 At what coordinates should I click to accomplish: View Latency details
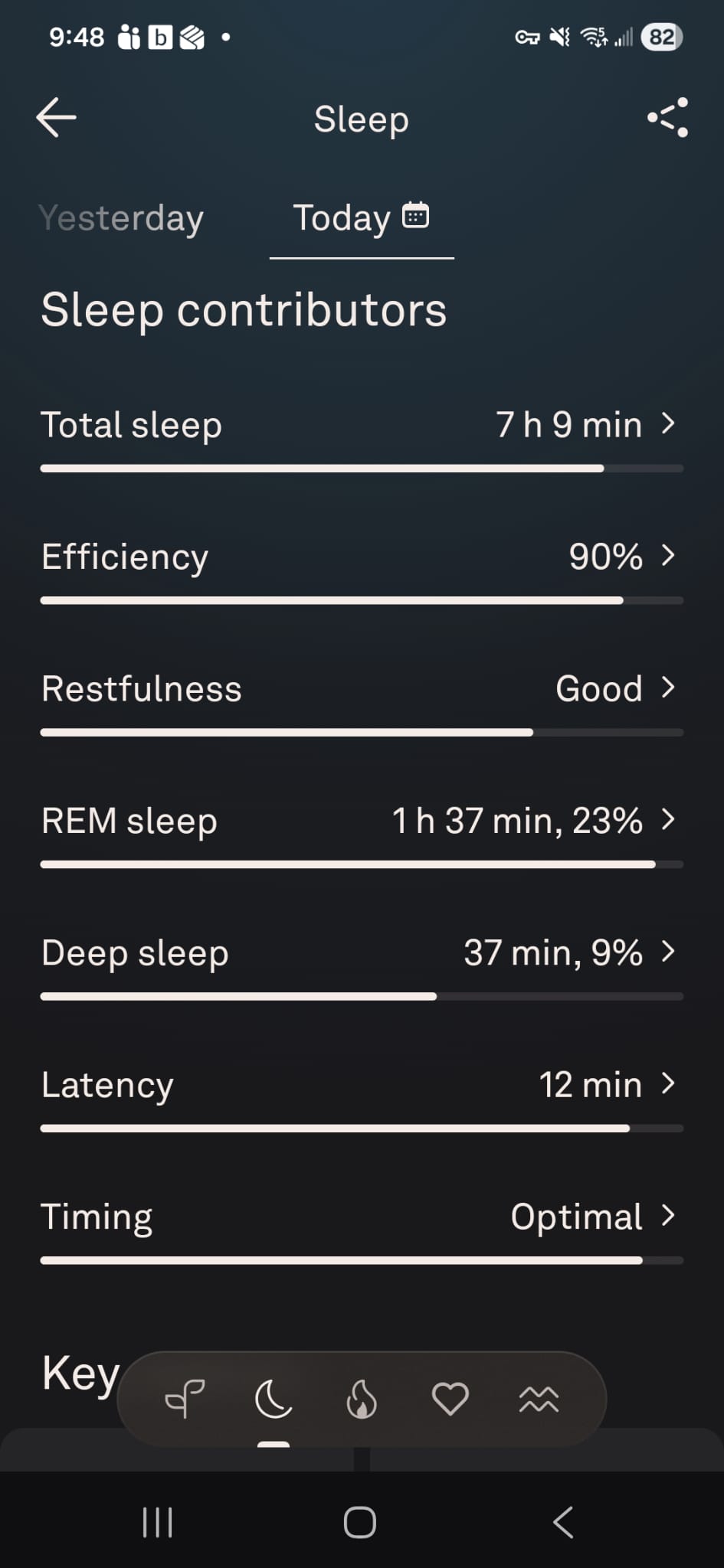362,1085
